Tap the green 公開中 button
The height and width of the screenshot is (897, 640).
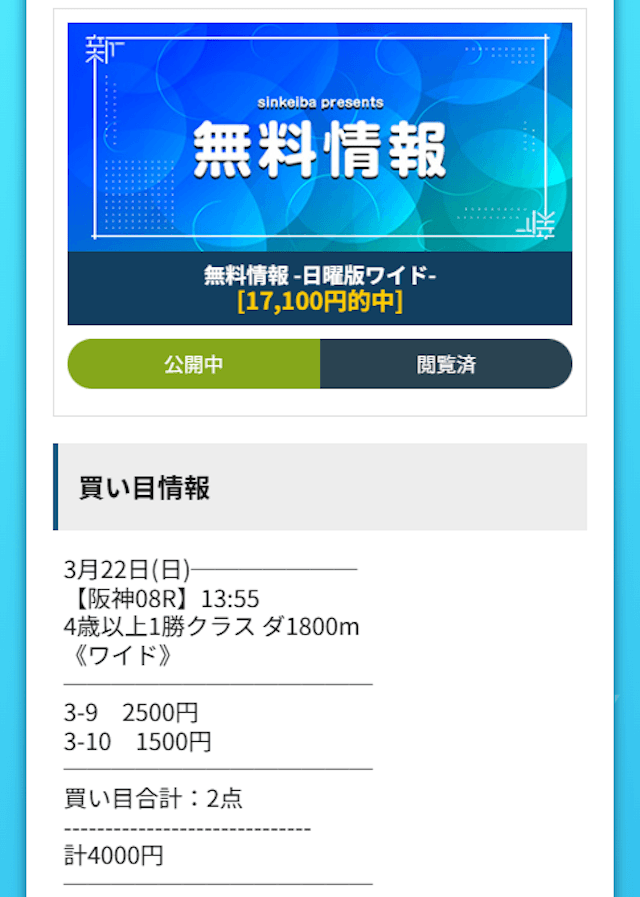coord(194,364)
